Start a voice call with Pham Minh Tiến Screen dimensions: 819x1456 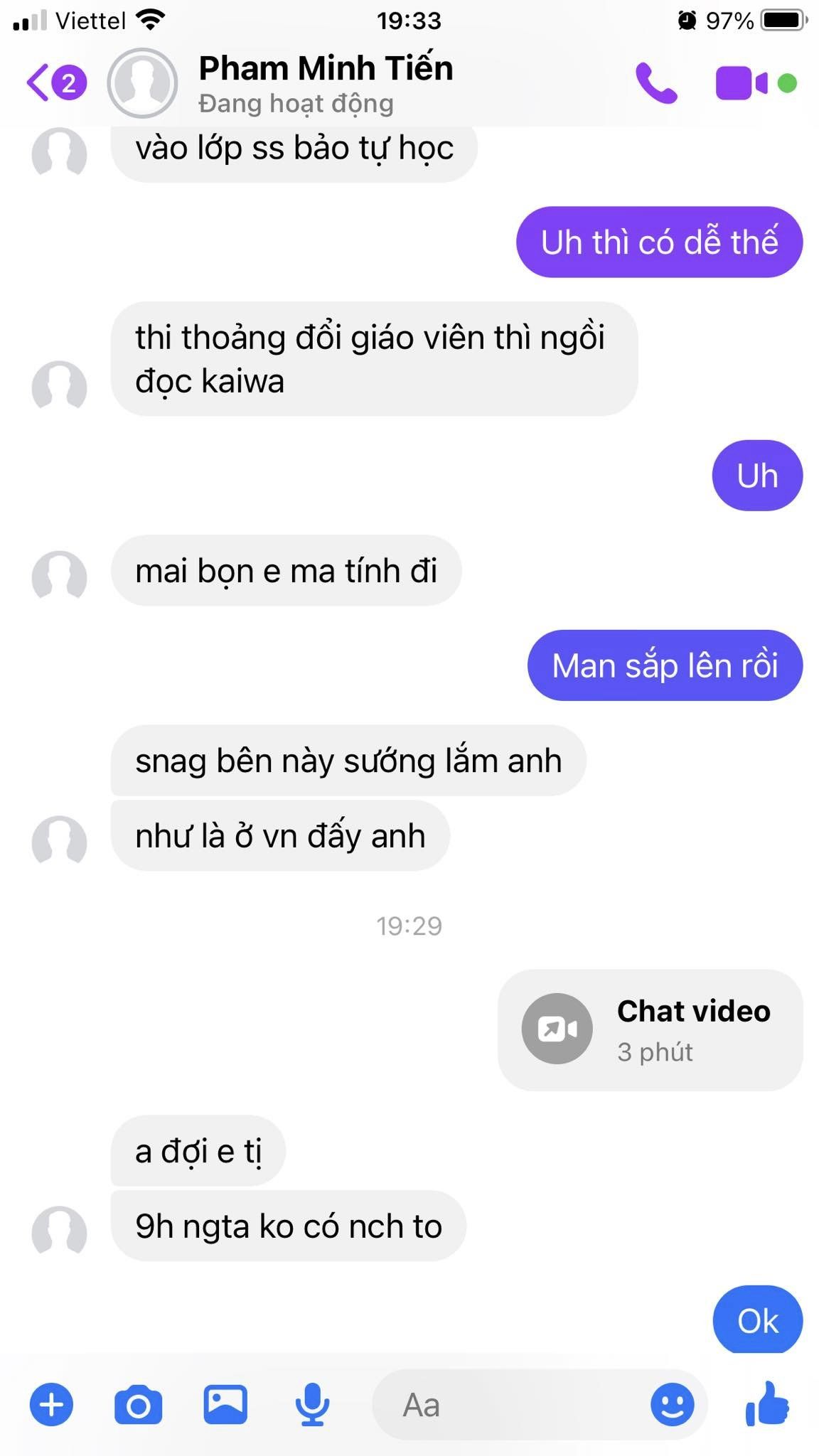pyautogui.click(x=655, y=83)
